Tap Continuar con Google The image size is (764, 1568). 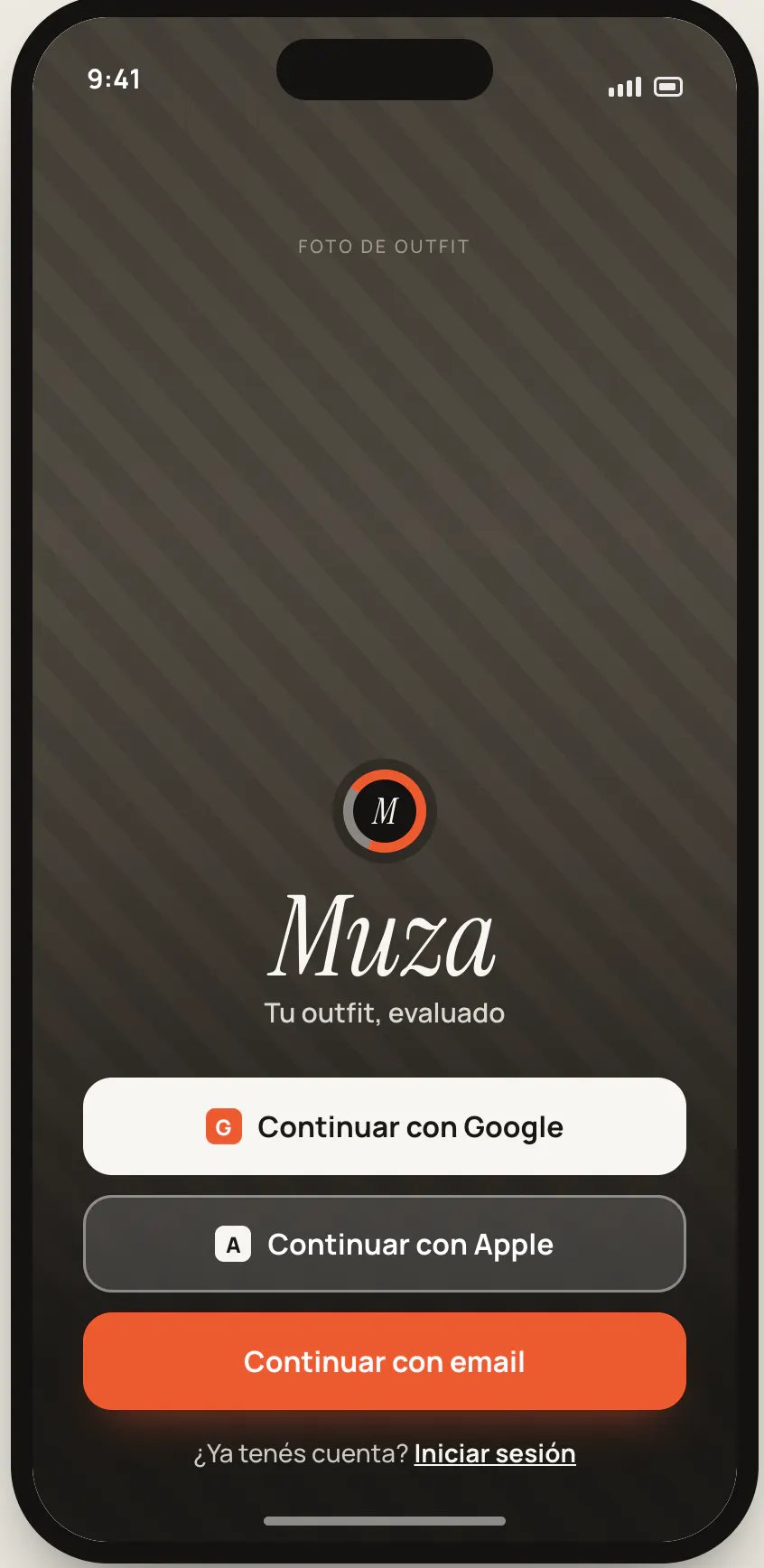[x=385, y=1126]
